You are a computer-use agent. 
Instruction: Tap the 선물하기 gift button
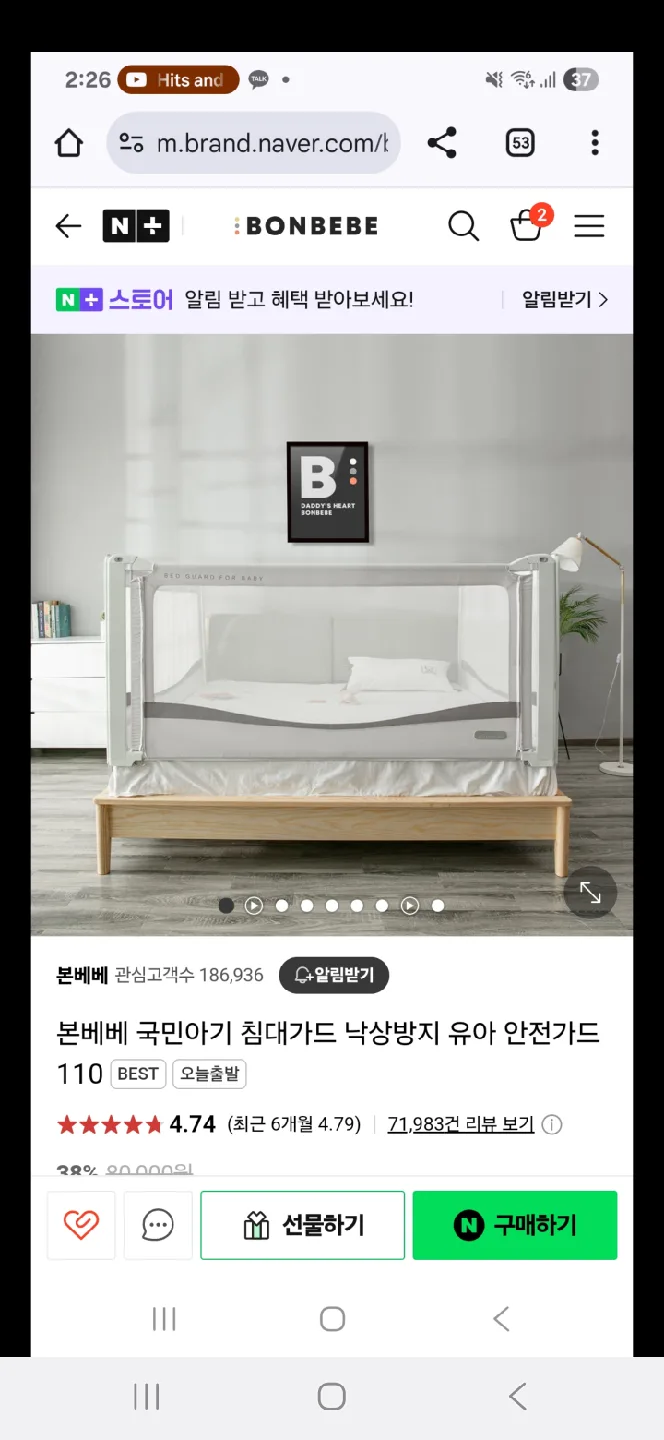point(303,1225)
